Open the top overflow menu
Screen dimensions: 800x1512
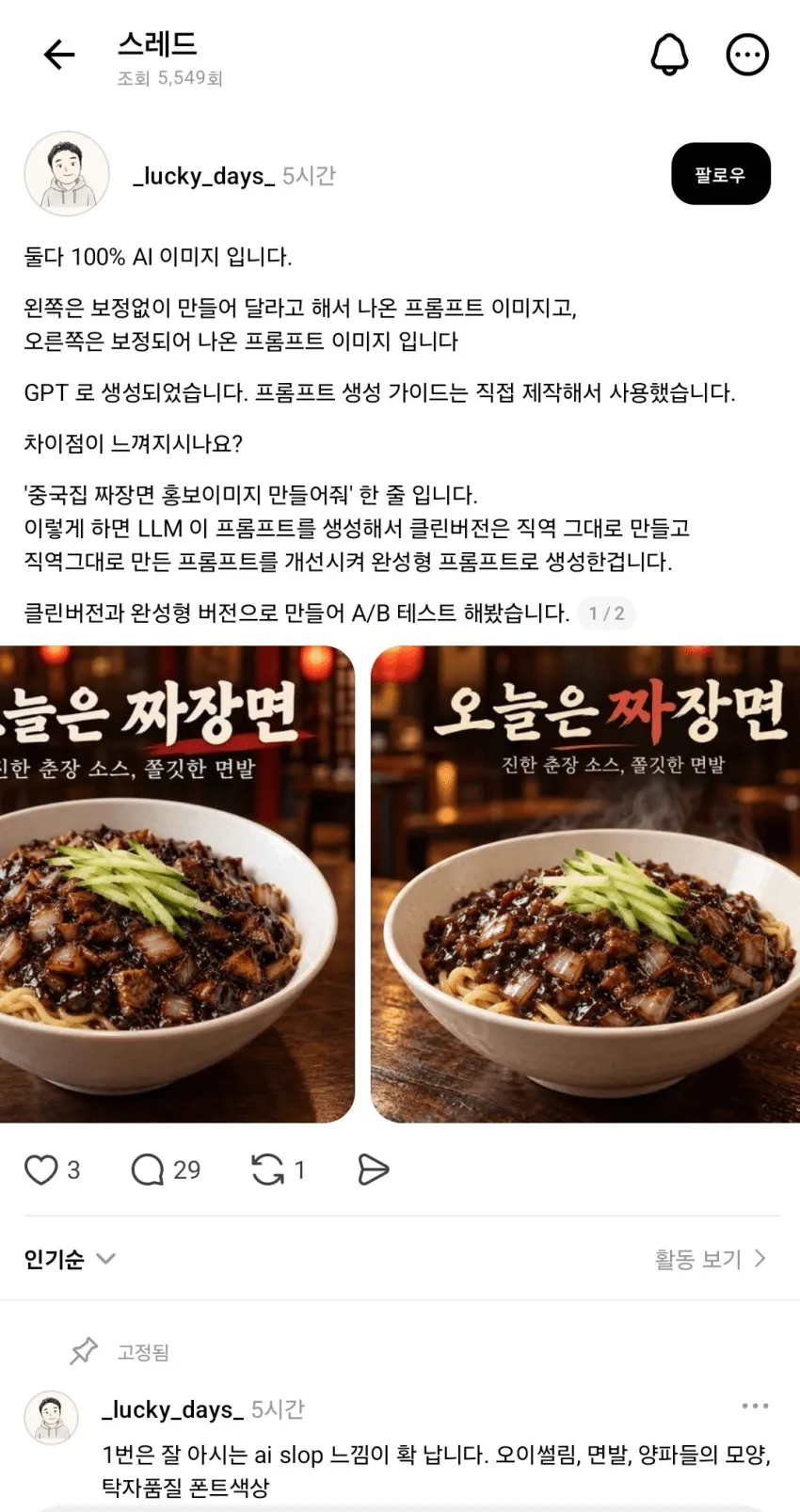tap(747, 55)
